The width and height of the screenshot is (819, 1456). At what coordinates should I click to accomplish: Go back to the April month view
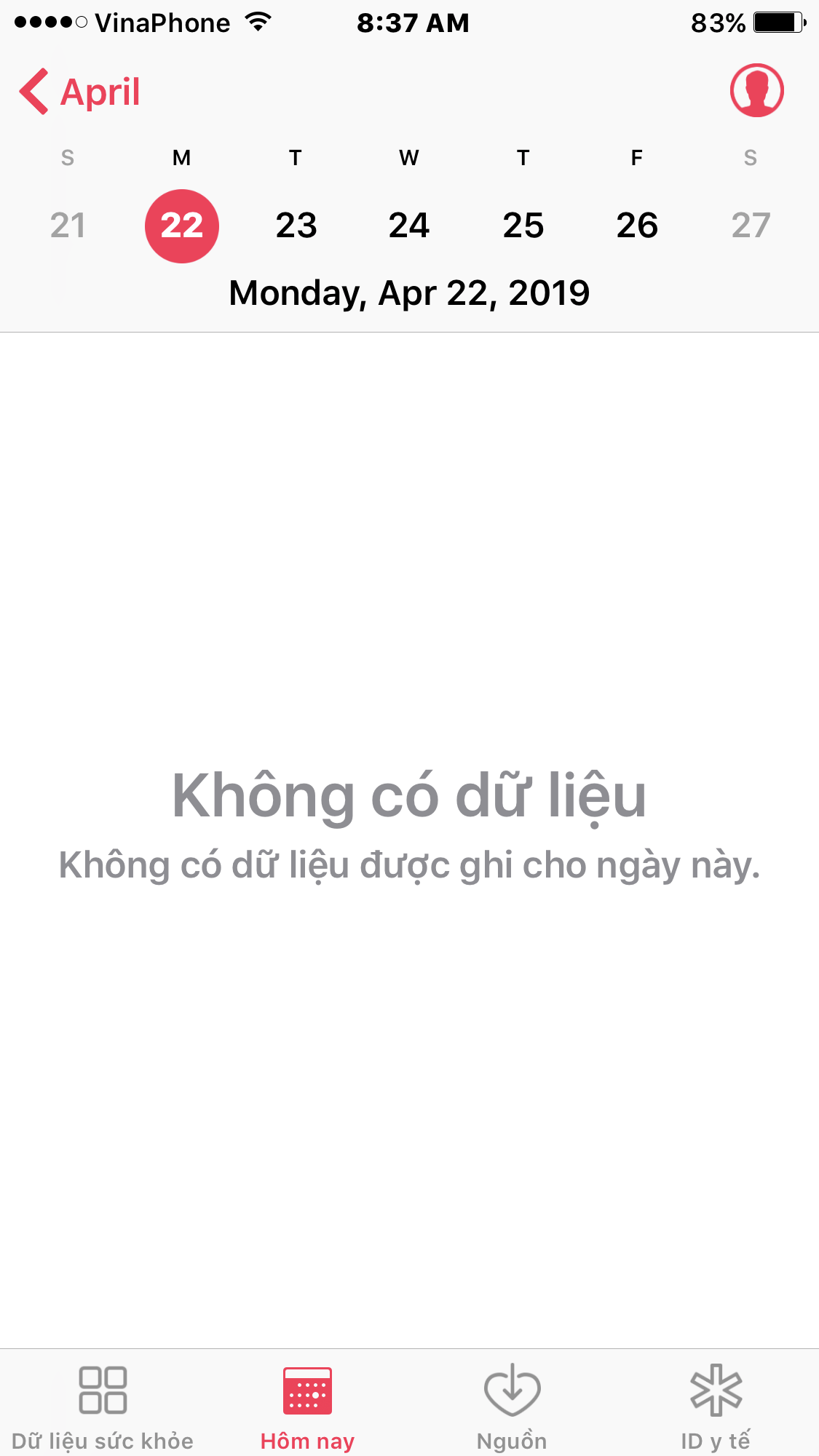(x=80, y=92)
